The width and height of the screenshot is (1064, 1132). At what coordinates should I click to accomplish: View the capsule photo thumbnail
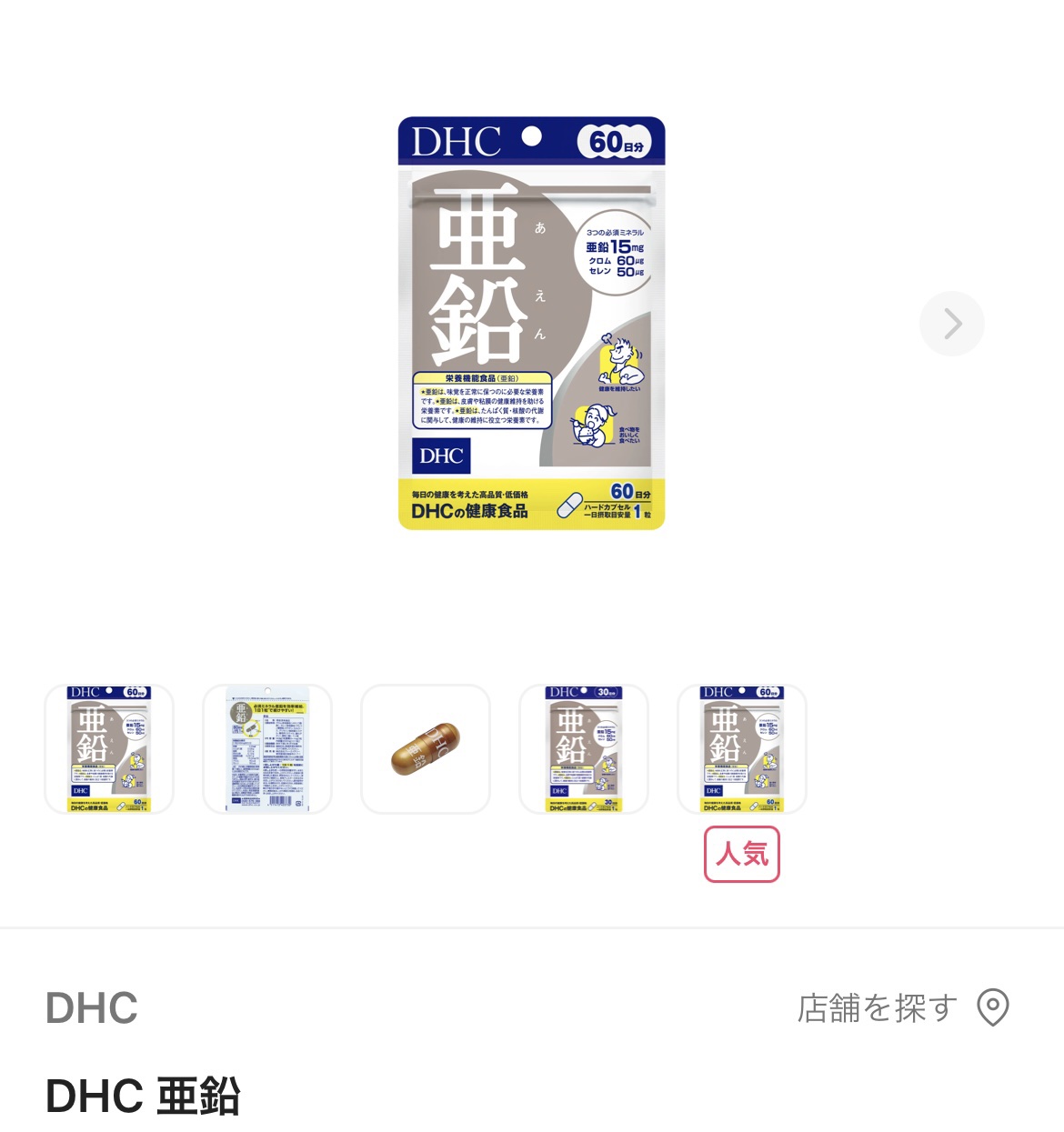(x=426, y=748)
